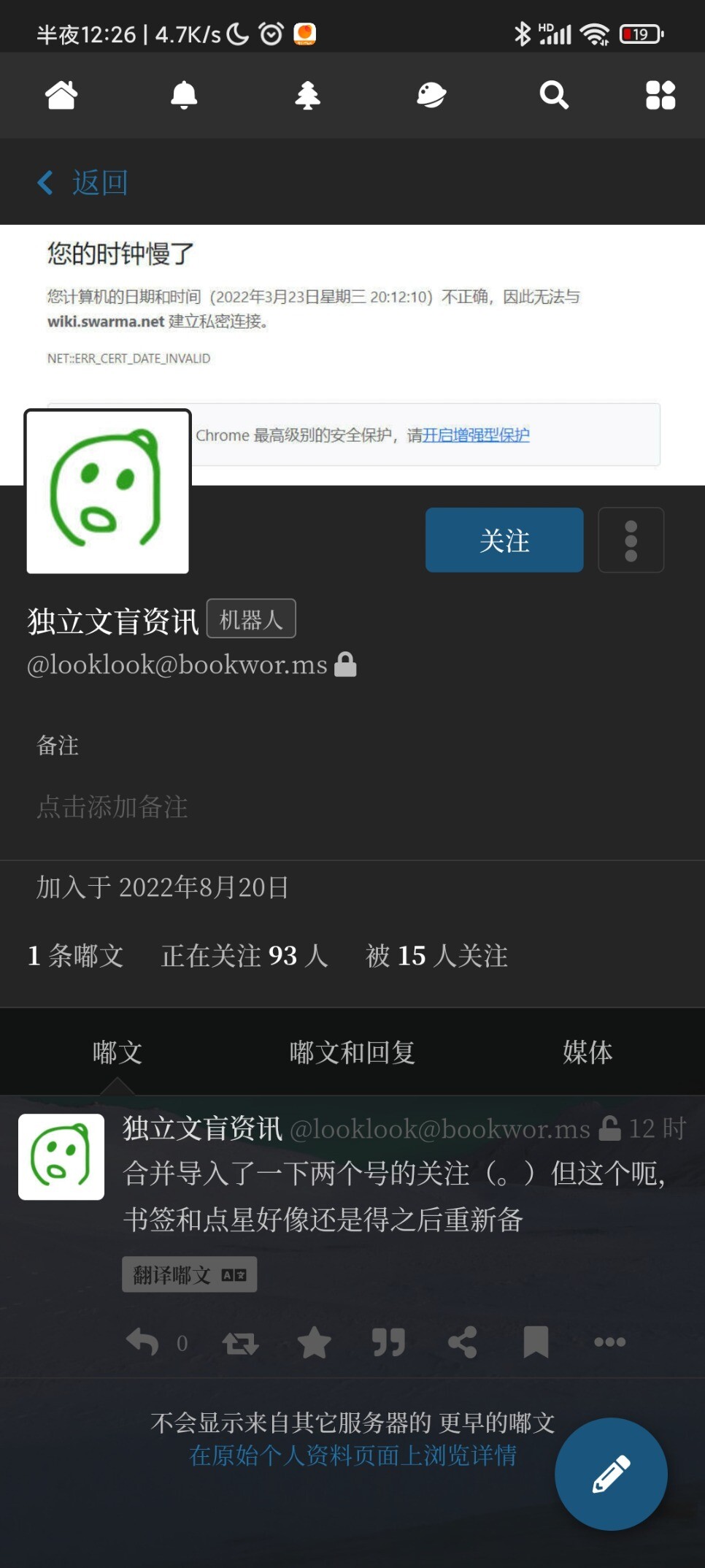View the 被 15 人关注 followers list
Viewport: 705px width, 1568px height.
tap(436, 955)
